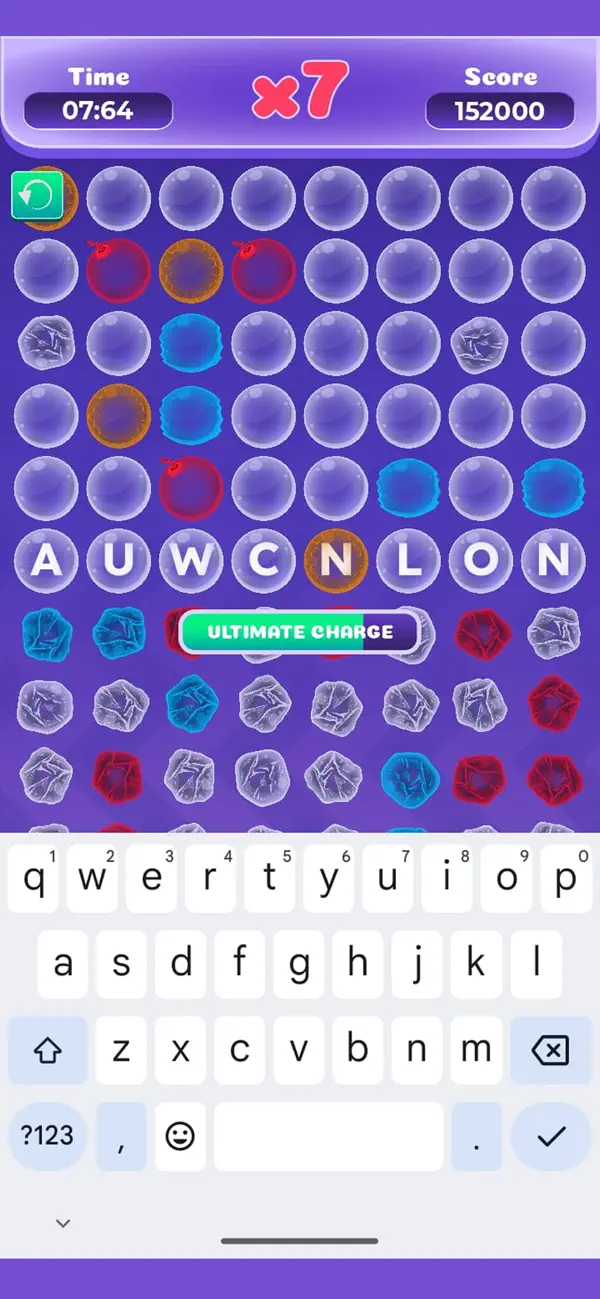
Task: Select the letter bubble W
Action: pyautogui.click(x=192, y=561)
